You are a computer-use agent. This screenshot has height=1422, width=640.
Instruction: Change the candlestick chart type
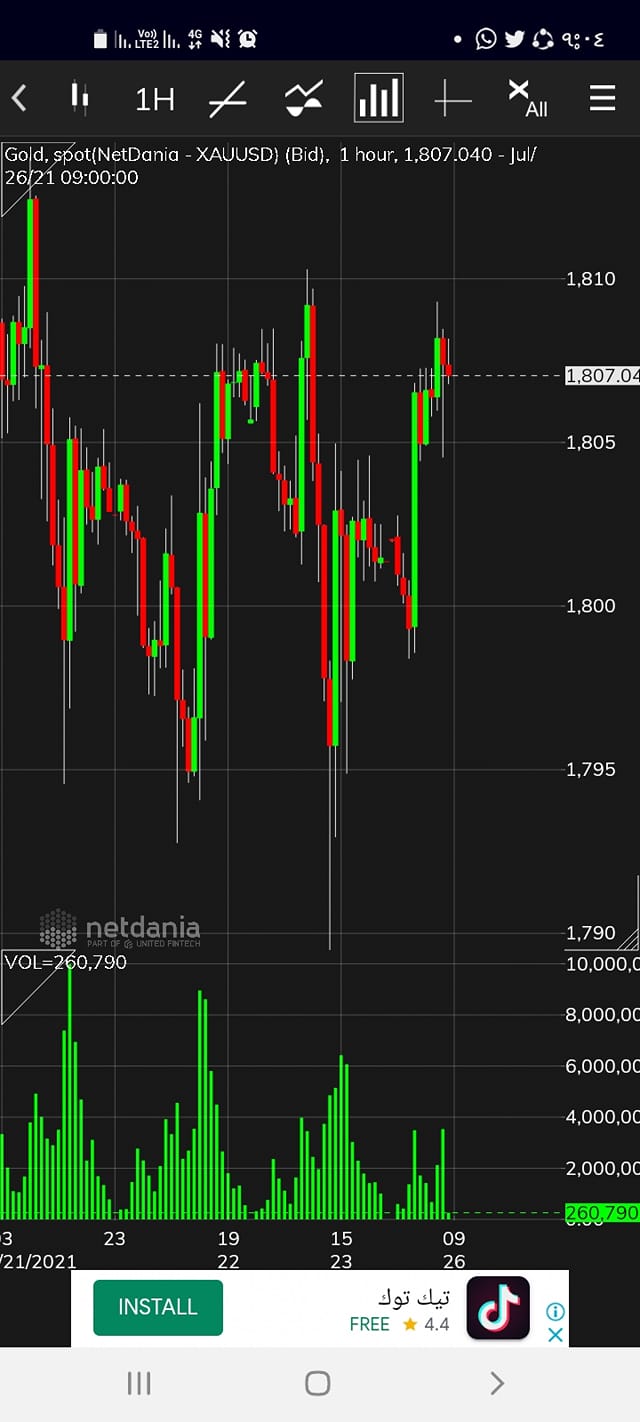pos(80,98)
